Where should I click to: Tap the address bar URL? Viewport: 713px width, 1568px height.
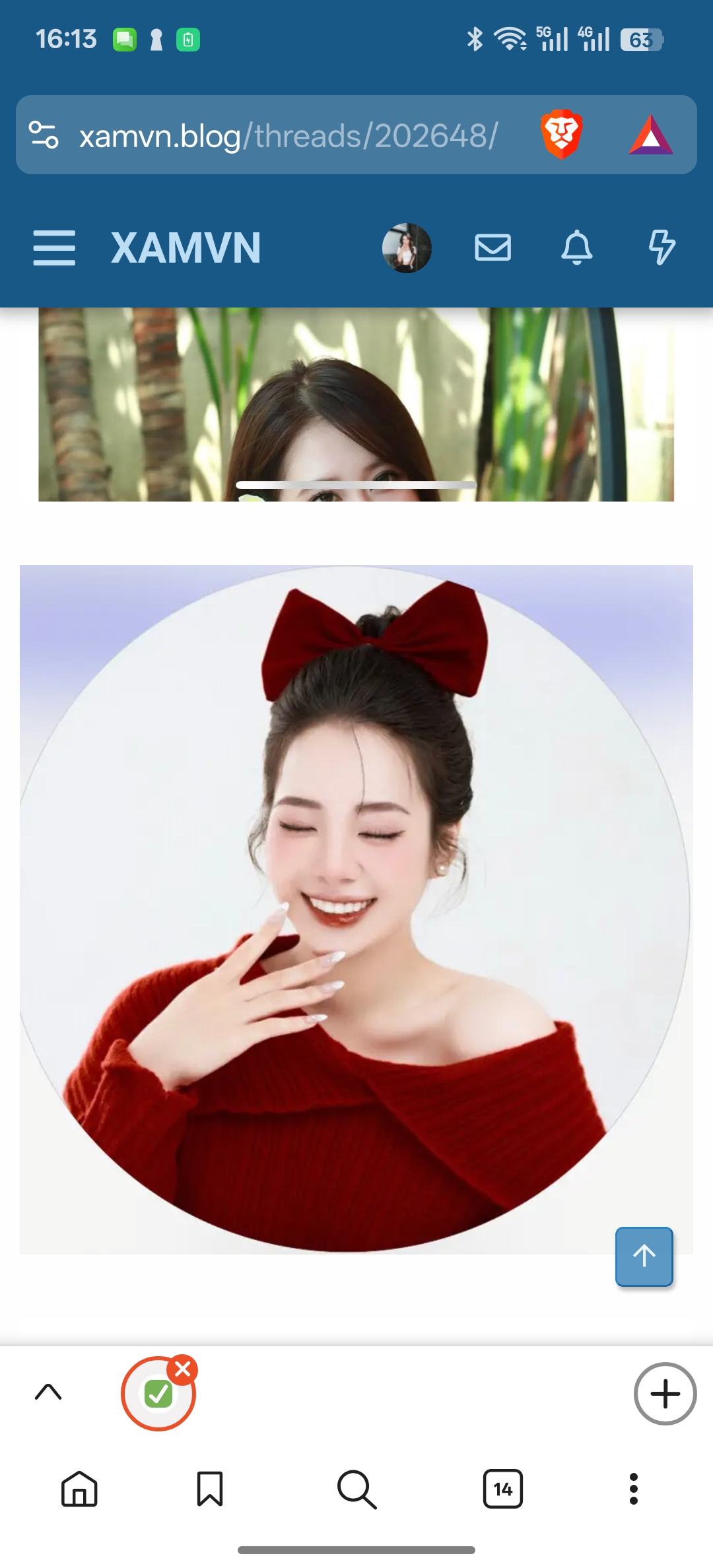pos(288,136)
